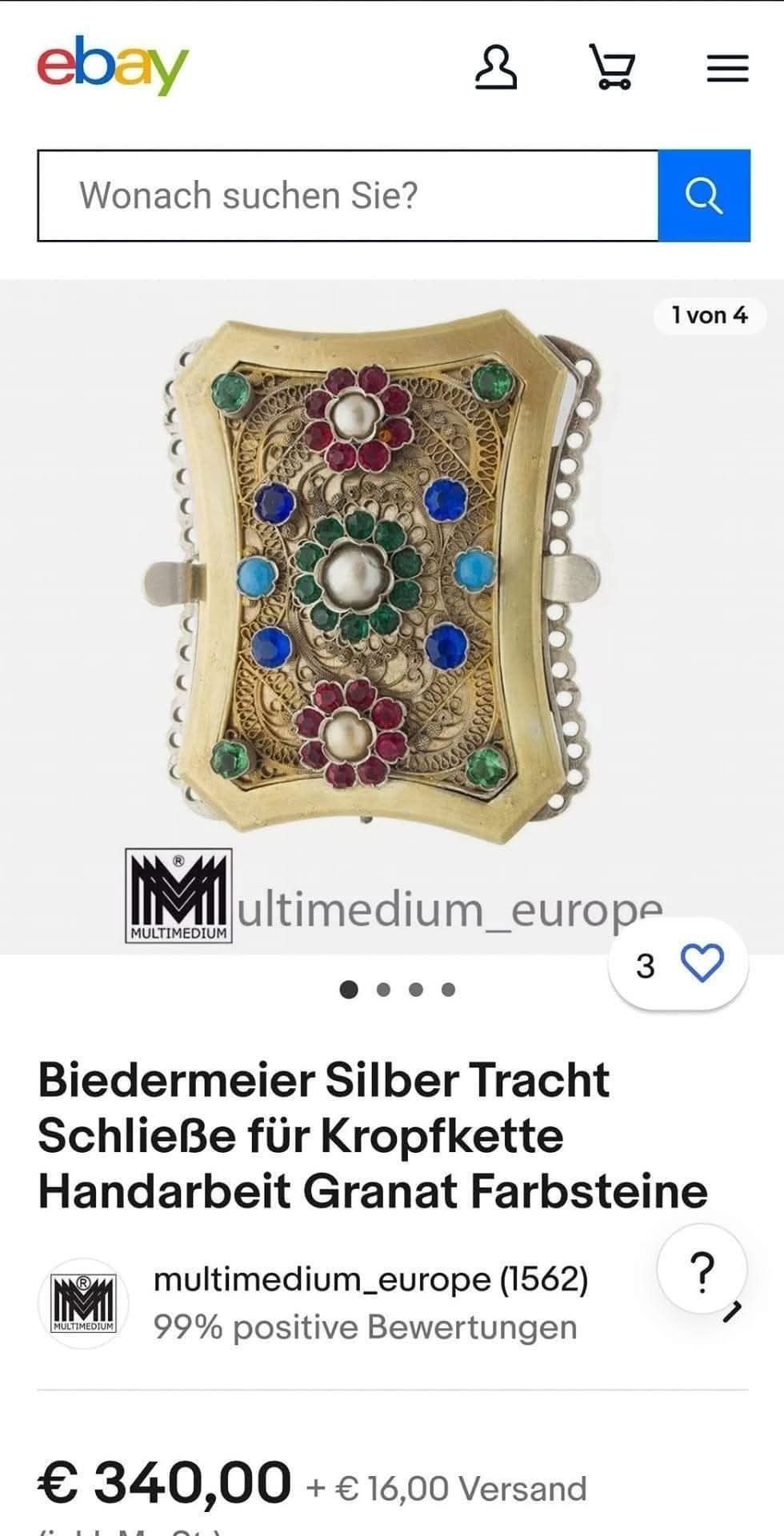Image resolution: width=784 pixels, height=1536 pixels.
Task: Tap the 'Wonach suchen Sie?' search field
Action: pos(348,195)
